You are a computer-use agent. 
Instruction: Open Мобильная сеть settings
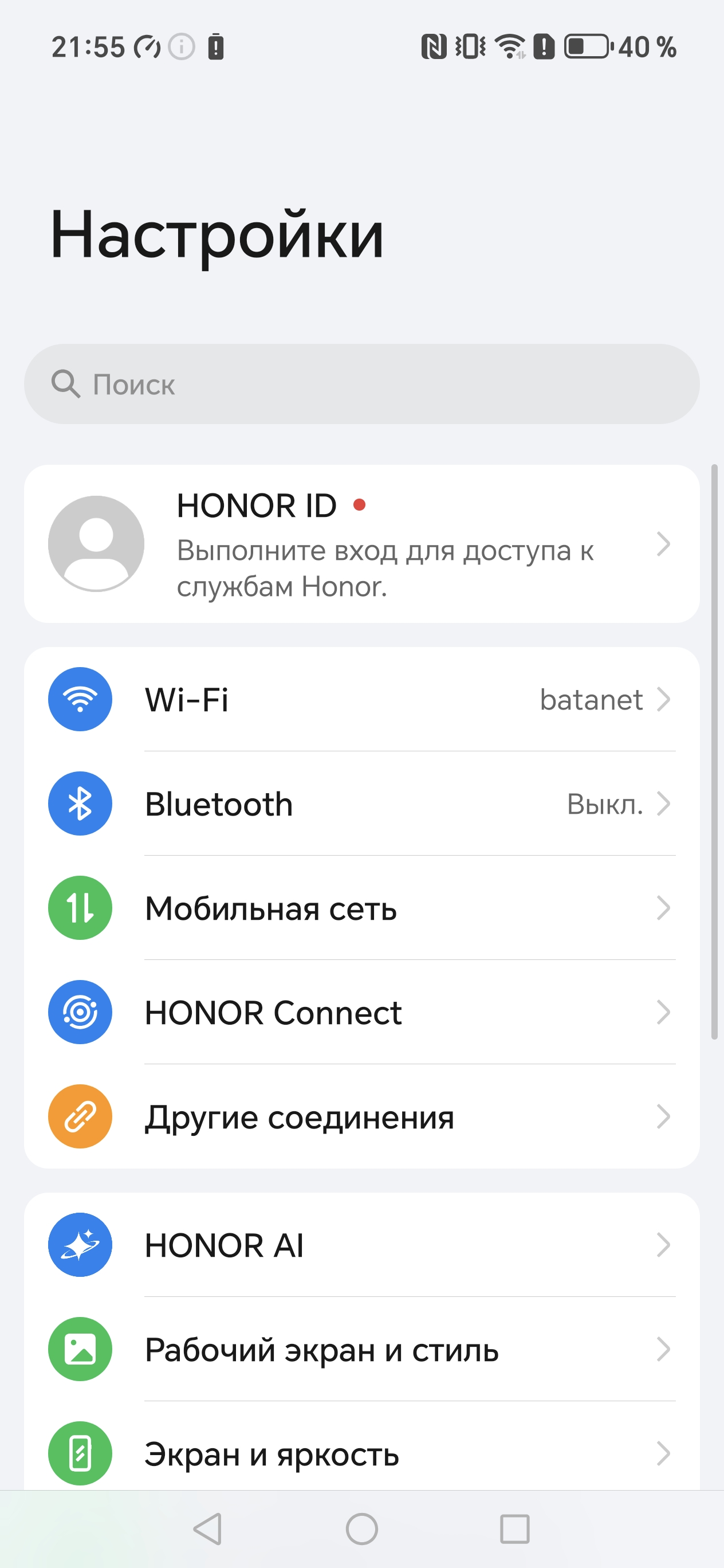tap(361, 908)
